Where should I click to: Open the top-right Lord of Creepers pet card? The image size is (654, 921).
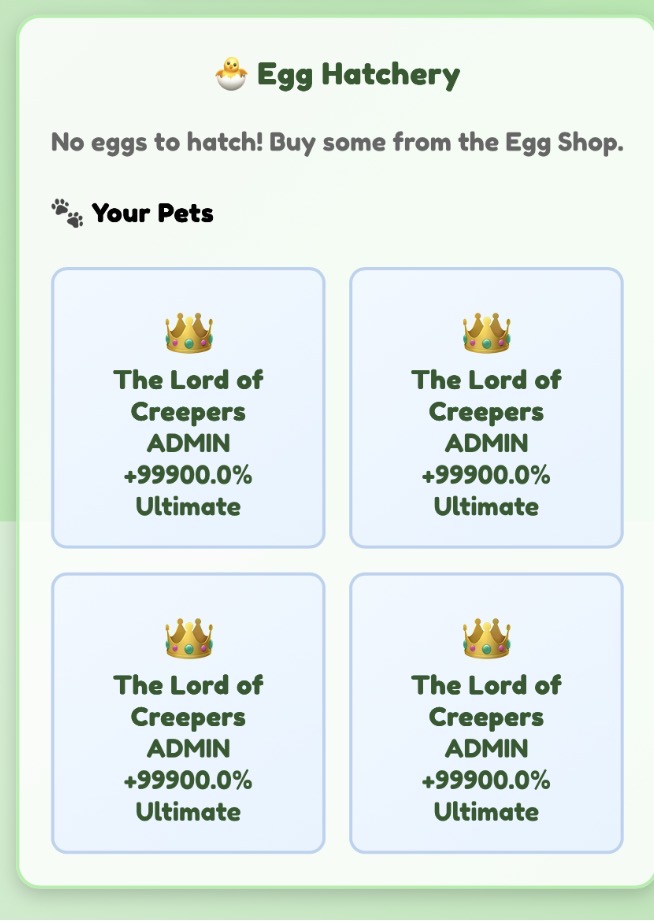pos(486,408)
